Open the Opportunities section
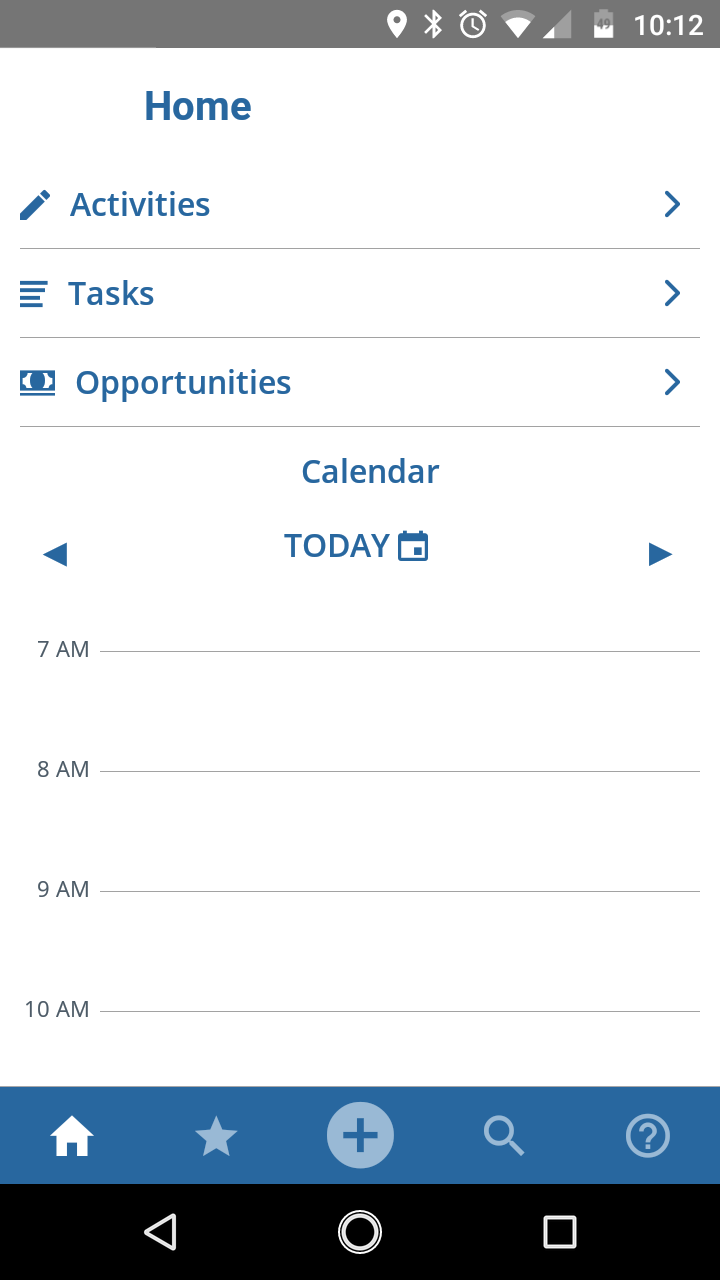The image size is (720, 1280). 360,382
